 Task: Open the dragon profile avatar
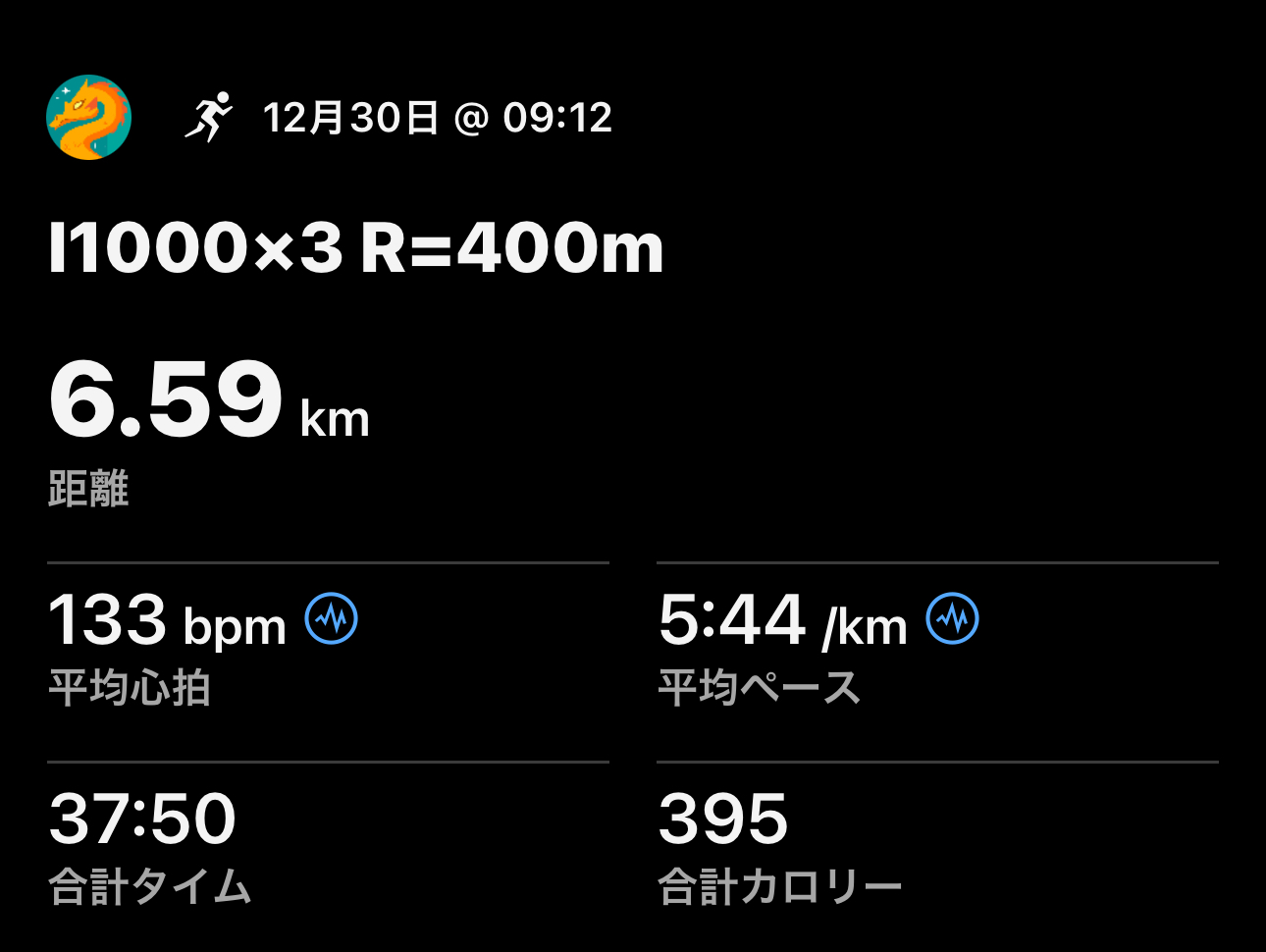coord(88,118)
